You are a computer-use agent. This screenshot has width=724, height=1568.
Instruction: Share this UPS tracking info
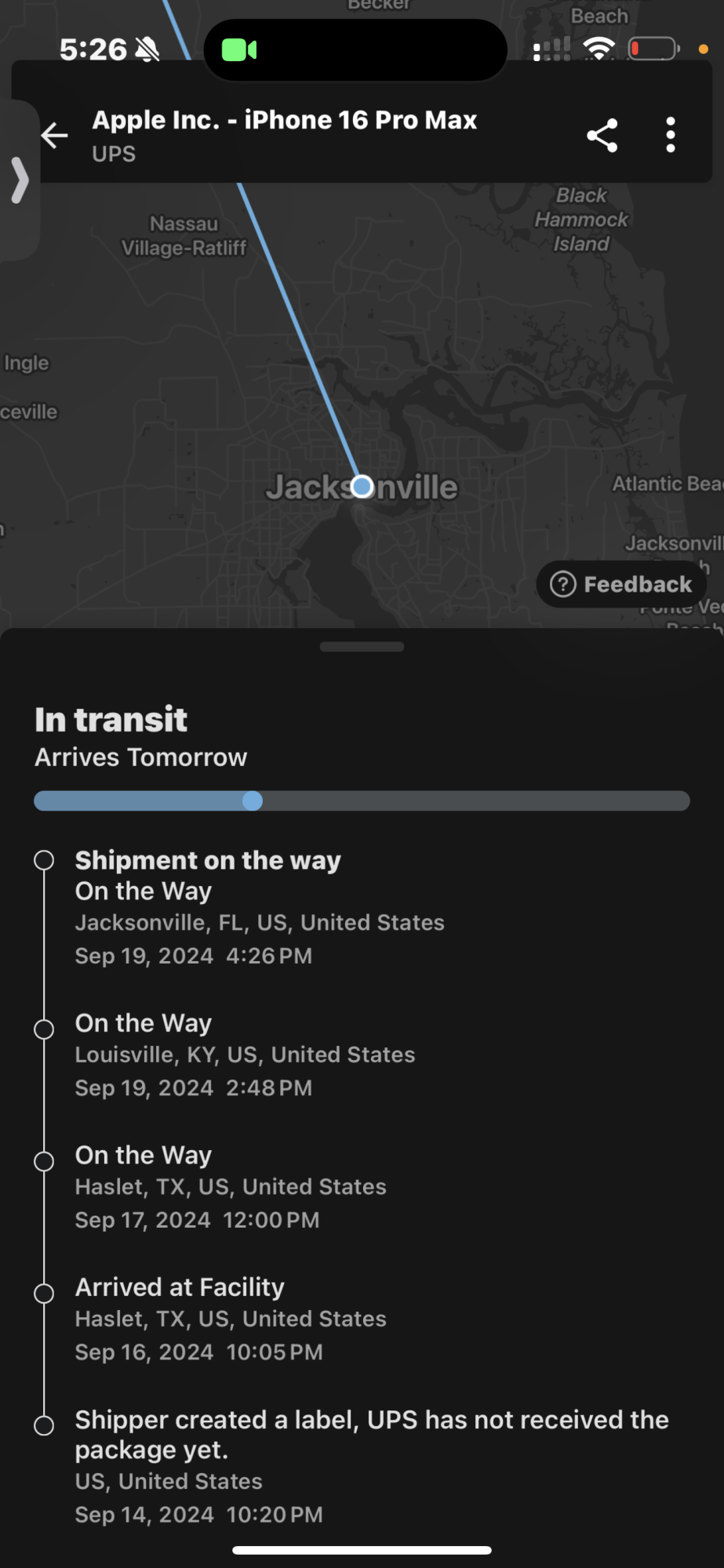[602, 136]
